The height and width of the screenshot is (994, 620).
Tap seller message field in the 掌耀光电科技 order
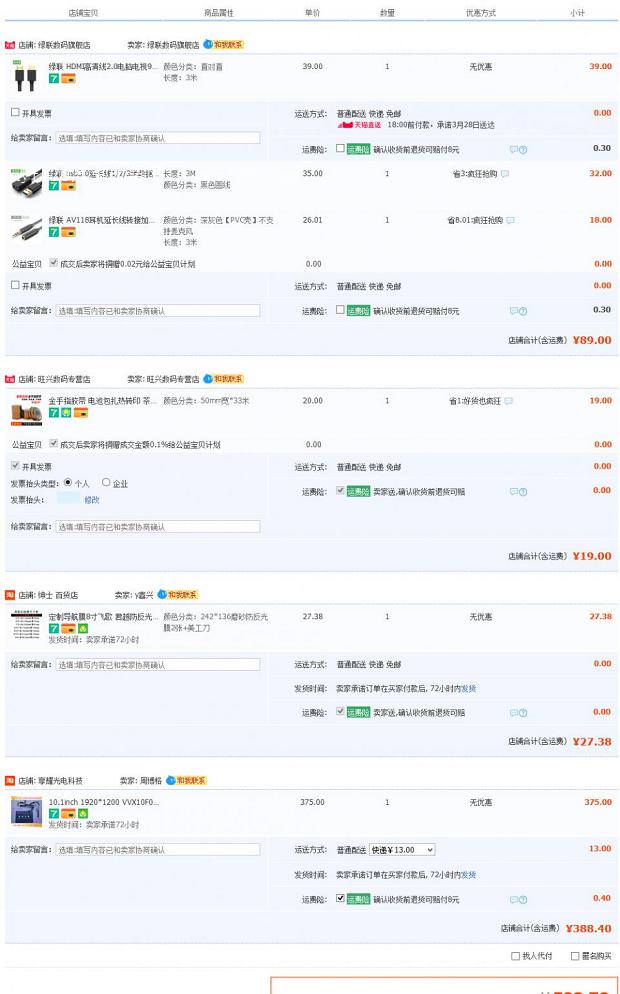point(158,849)
